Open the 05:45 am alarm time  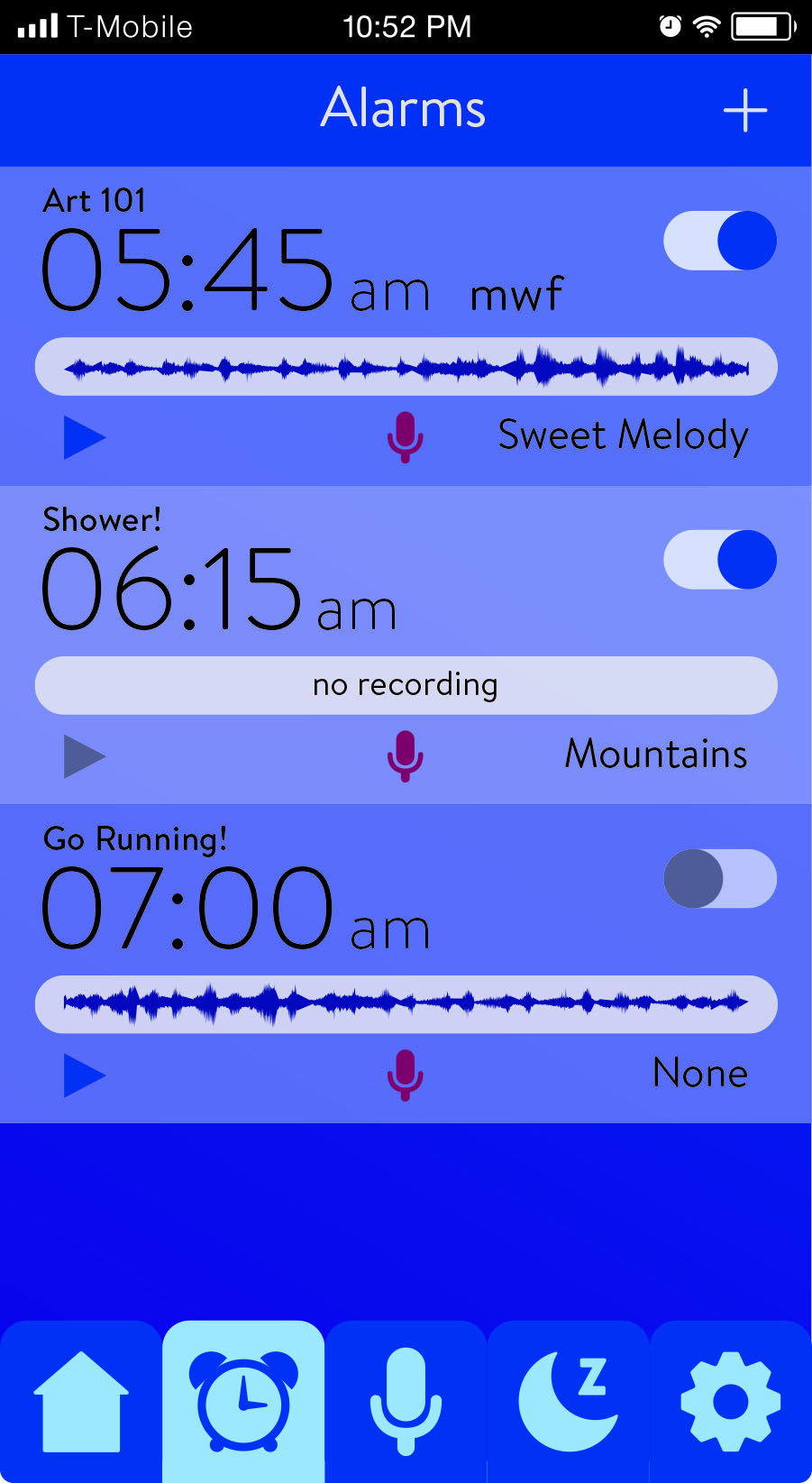tap(187, 270)
